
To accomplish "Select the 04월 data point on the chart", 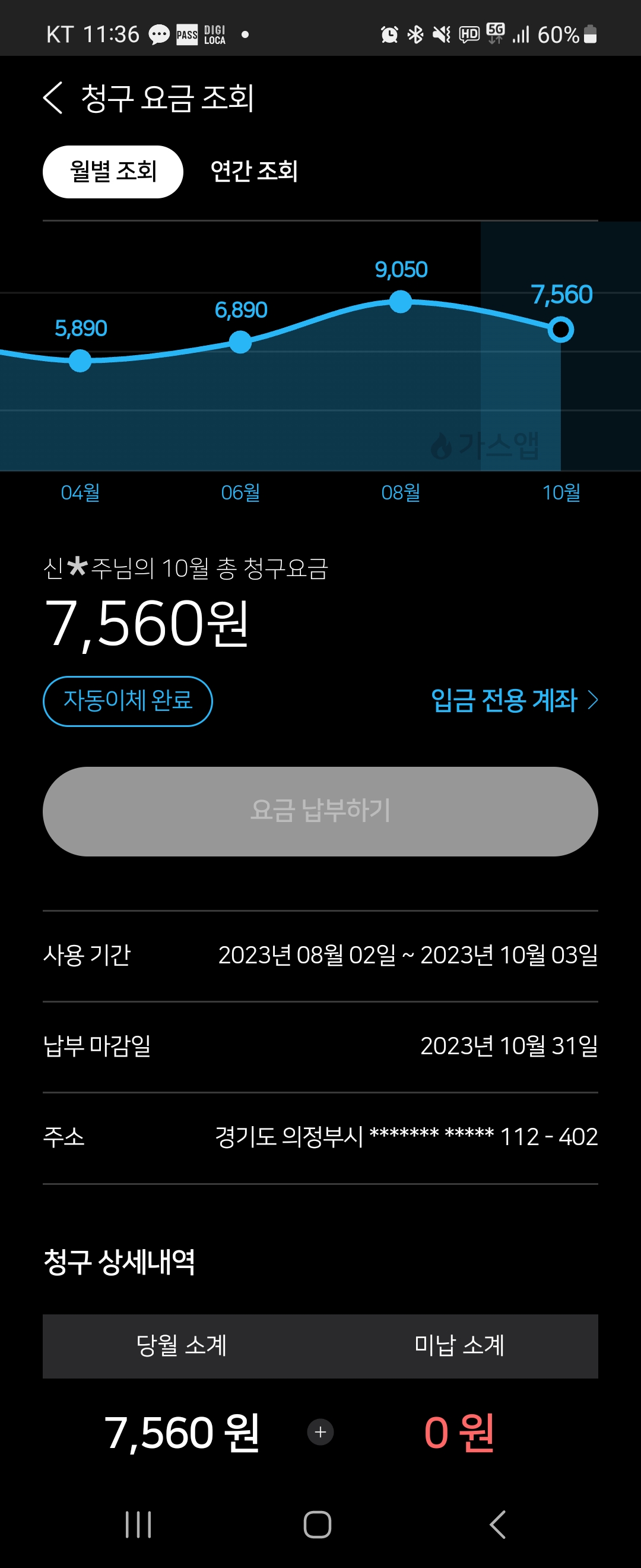I will pyautogui.click(x=80, y=361).
